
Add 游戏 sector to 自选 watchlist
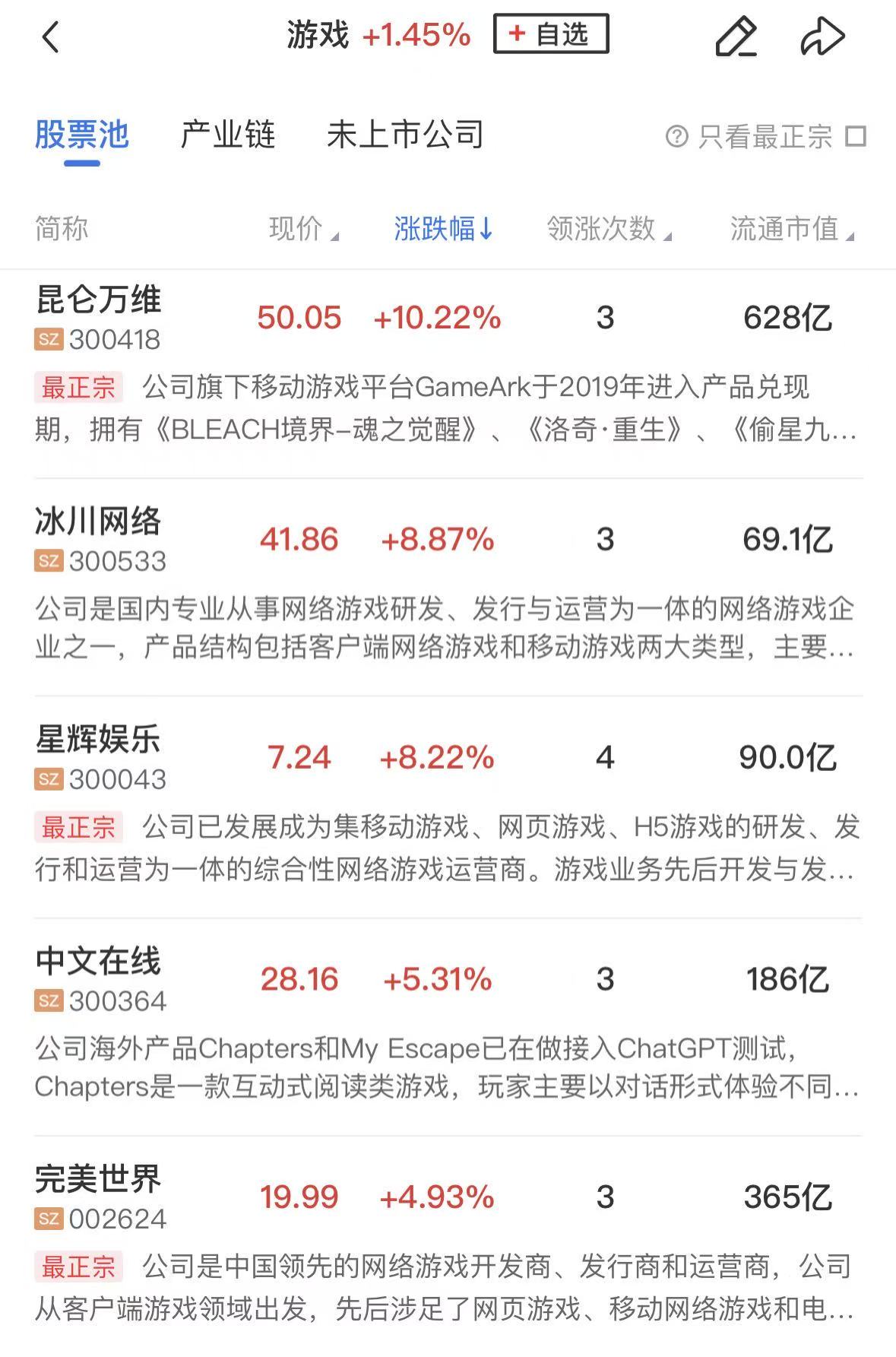550,34
